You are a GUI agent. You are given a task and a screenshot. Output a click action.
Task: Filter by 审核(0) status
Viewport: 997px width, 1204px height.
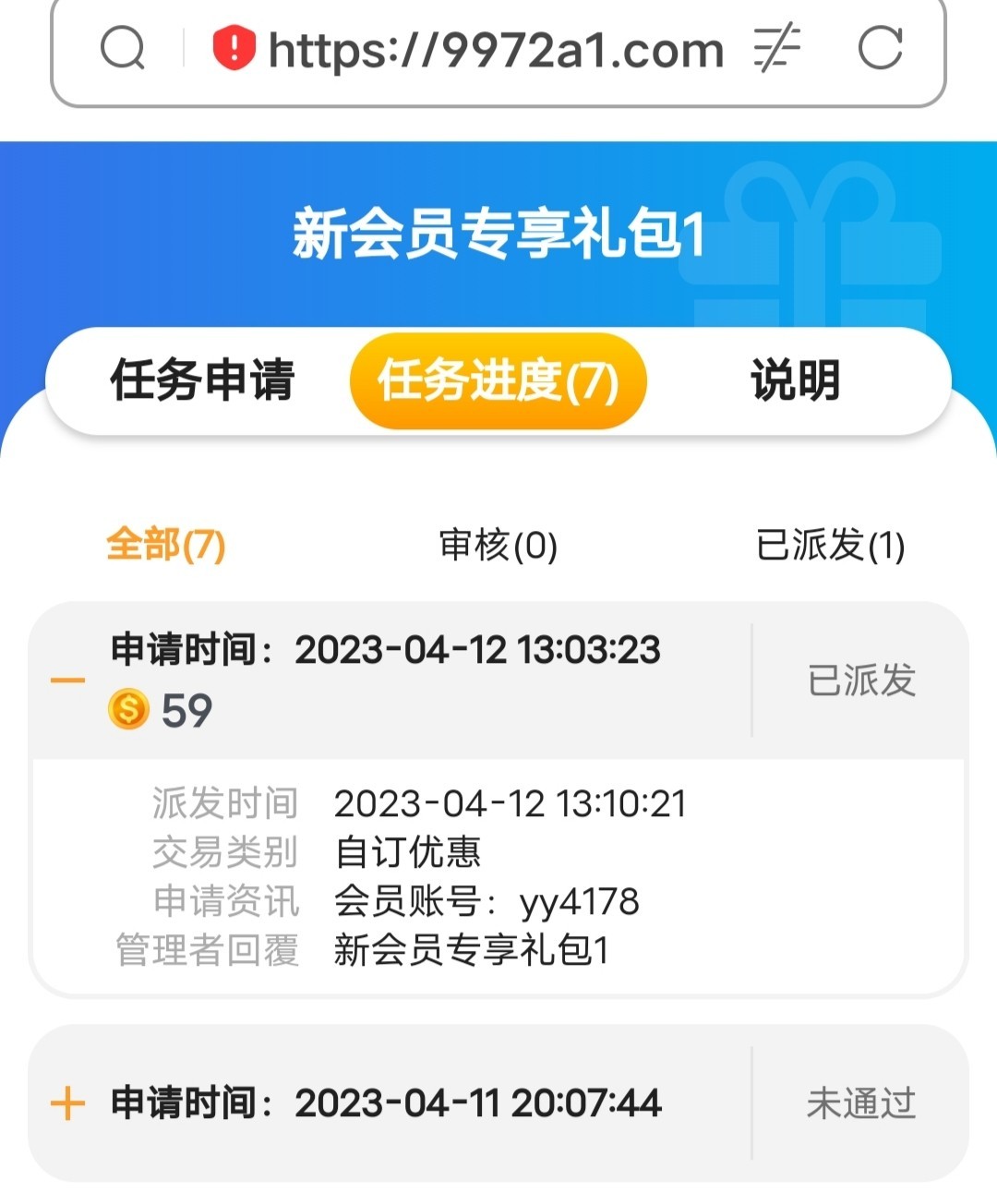[498, 545]
